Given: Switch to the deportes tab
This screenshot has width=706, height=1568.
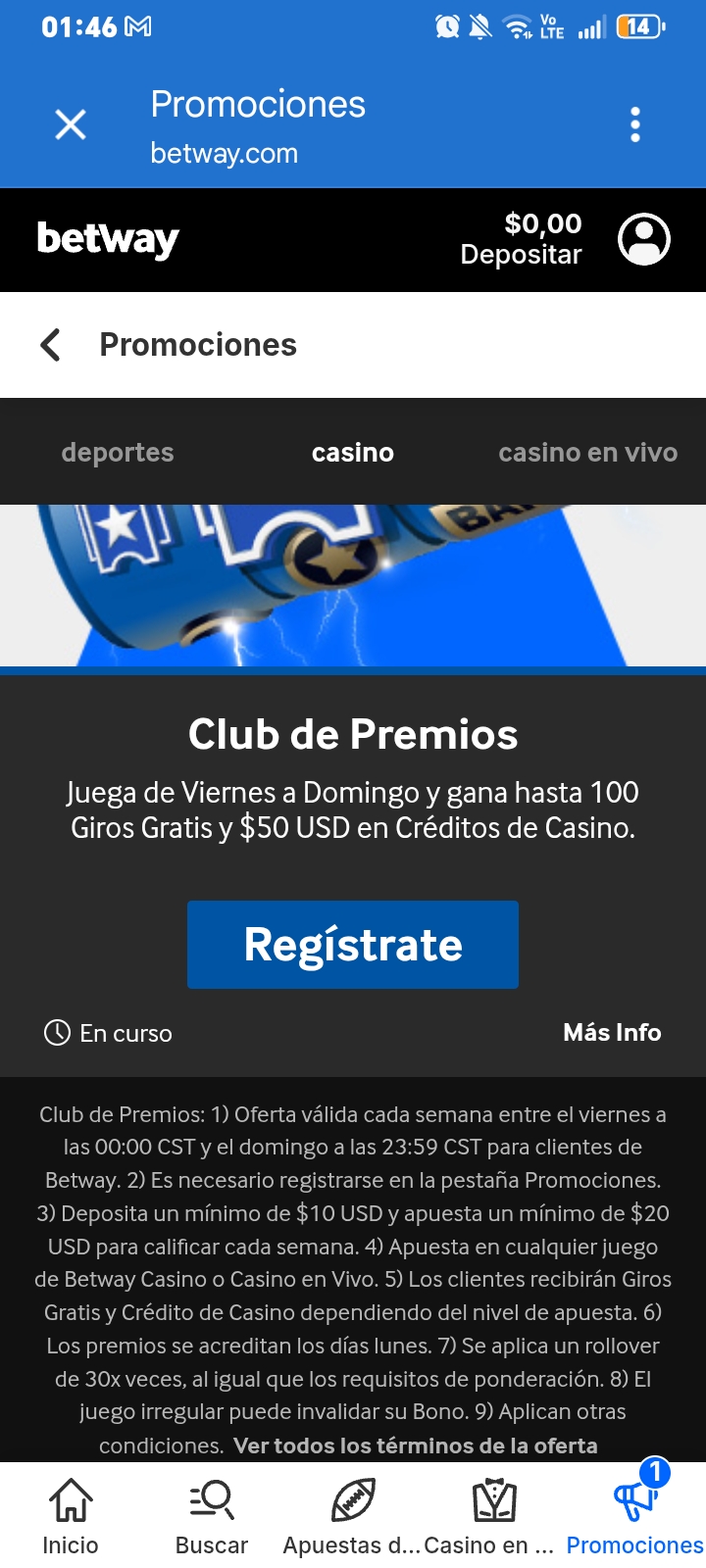Looking at the screenshot, I should point(118,452).
